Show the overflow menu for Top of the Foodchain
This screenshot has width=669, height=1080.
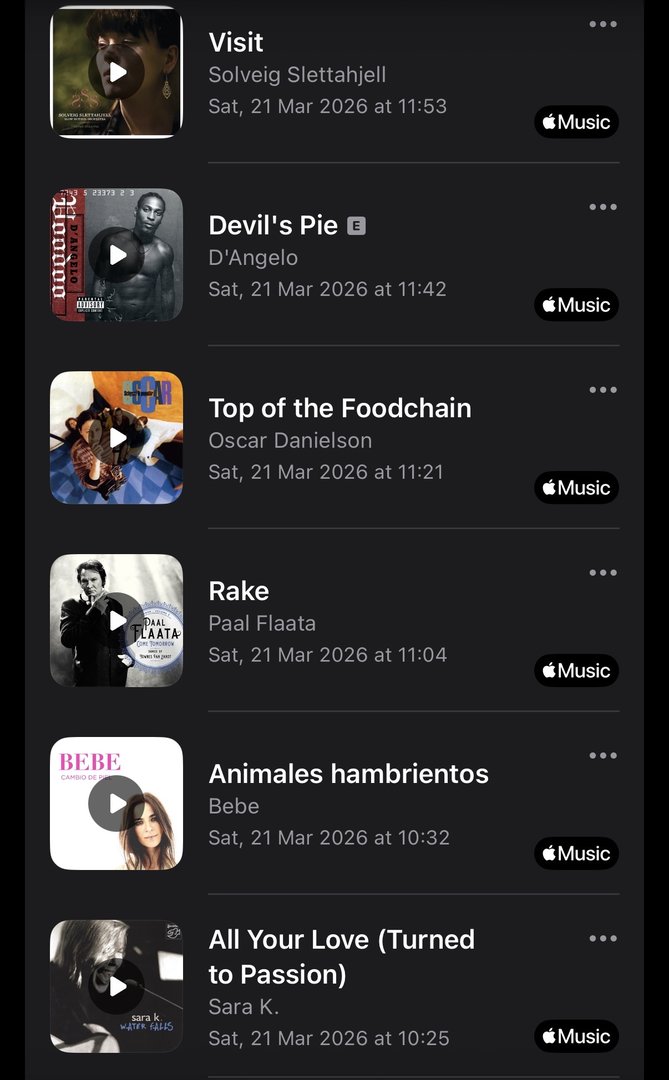(603, 390)
